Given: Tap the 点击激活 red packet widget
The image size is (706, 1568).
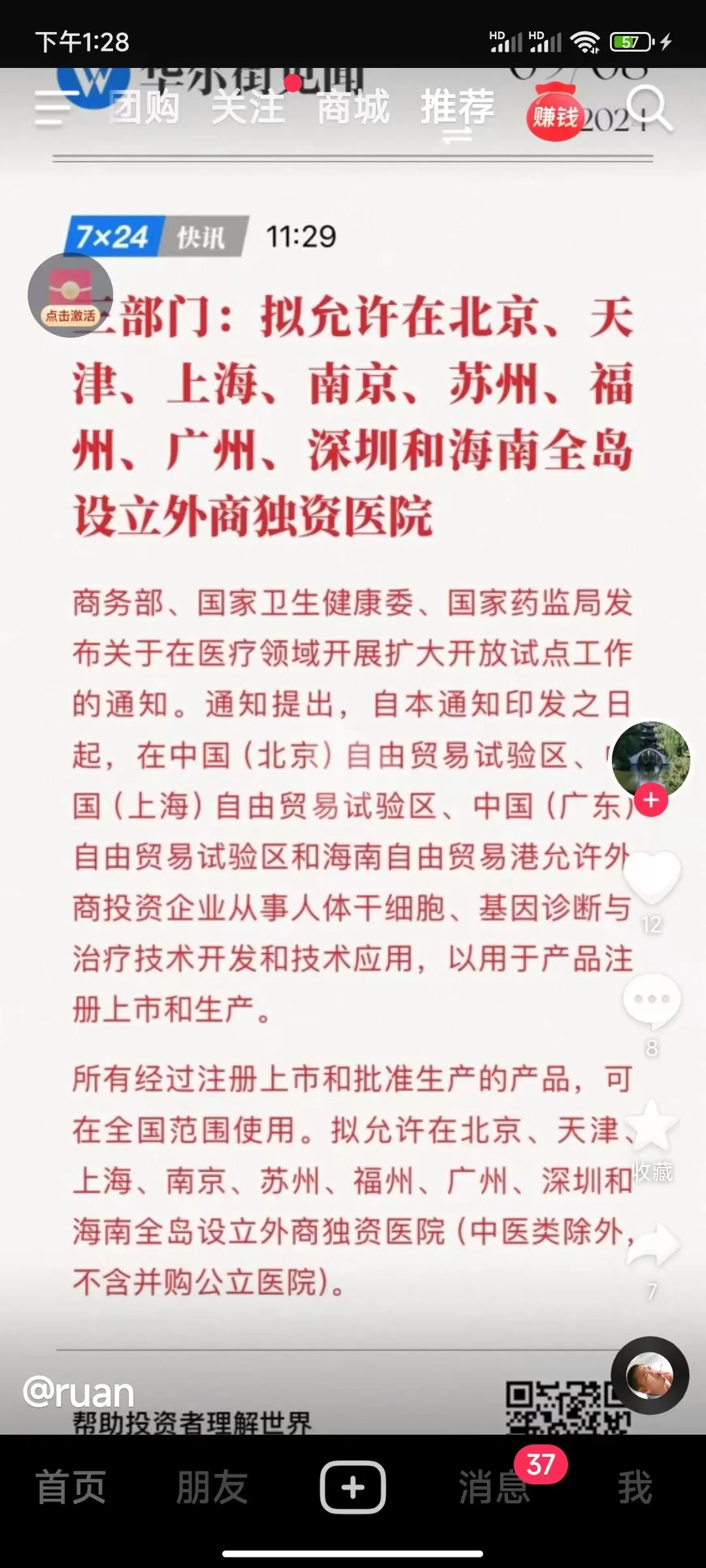Looking at the screenshot, I should pyautogui.click(x=71, y=295).
